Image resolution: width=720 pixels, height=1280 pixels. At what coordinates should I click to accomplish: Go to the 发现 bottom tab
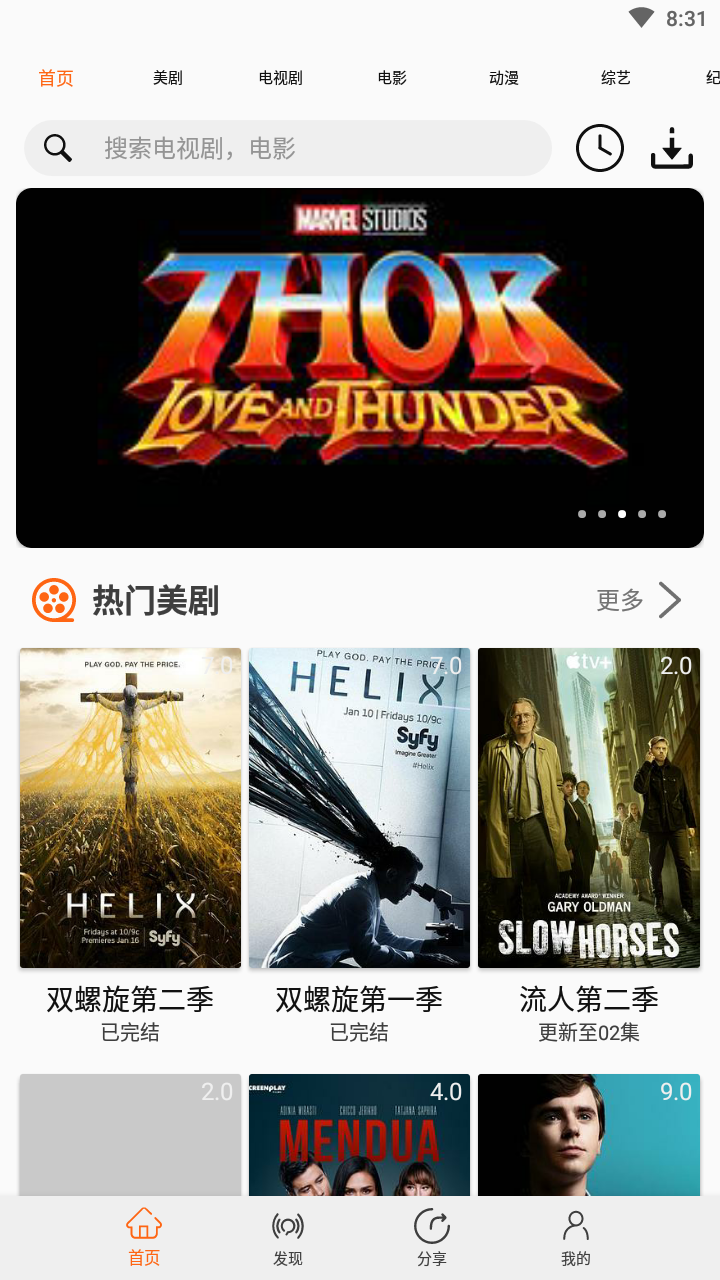point(288,1238)
